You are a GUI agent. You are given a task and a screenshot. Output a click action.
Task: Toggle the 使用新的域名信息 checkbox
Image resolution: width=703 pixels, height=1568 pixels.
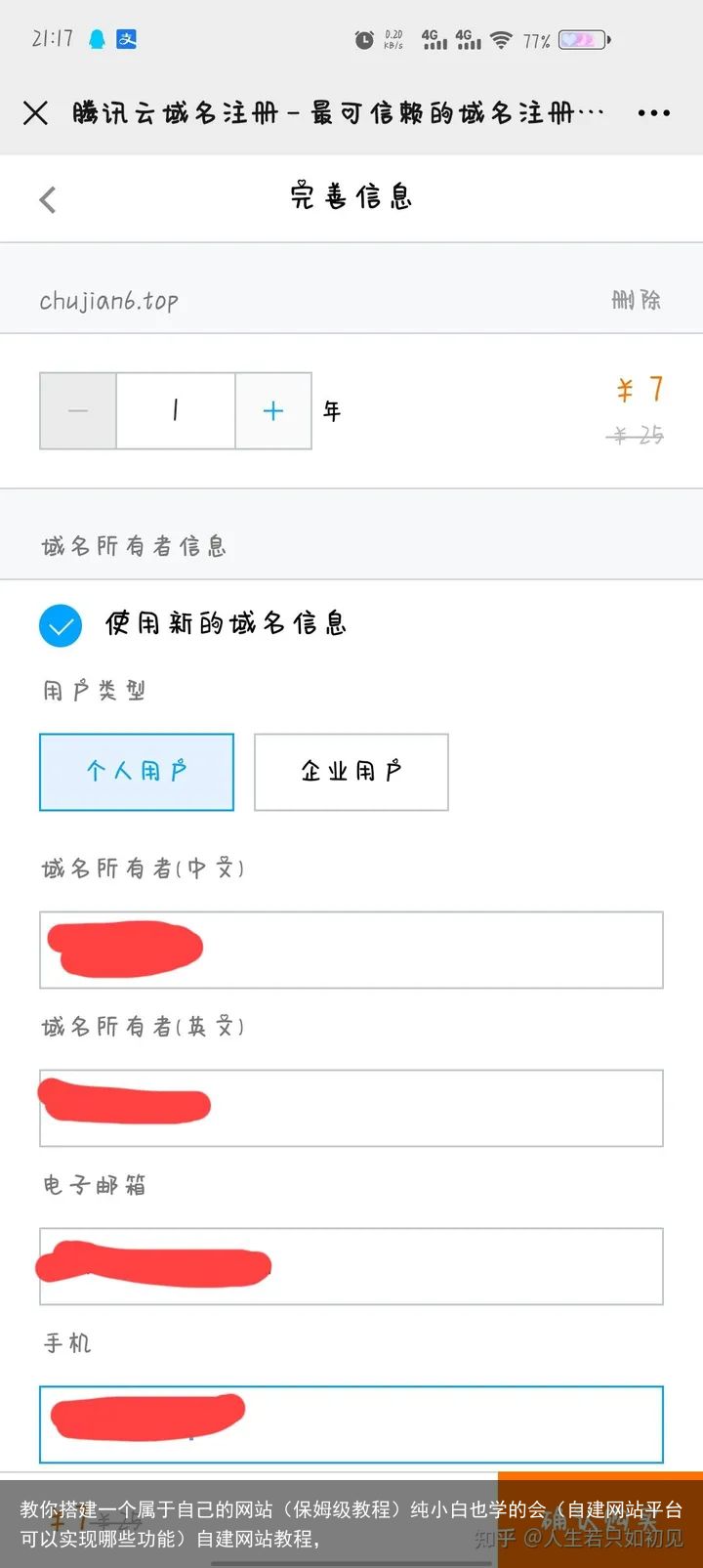coord(61,625)
